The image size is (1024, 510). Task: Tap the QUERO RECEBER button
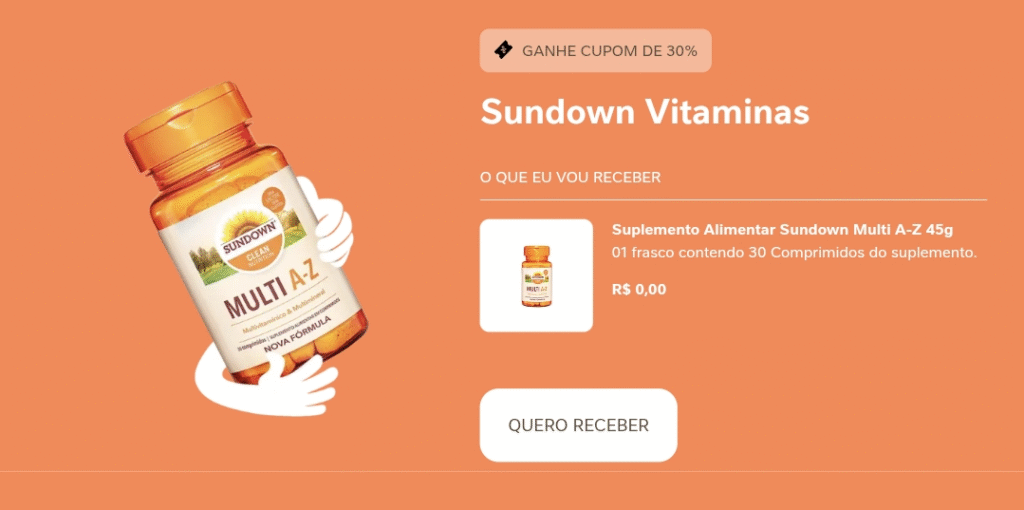click(578, 425)
